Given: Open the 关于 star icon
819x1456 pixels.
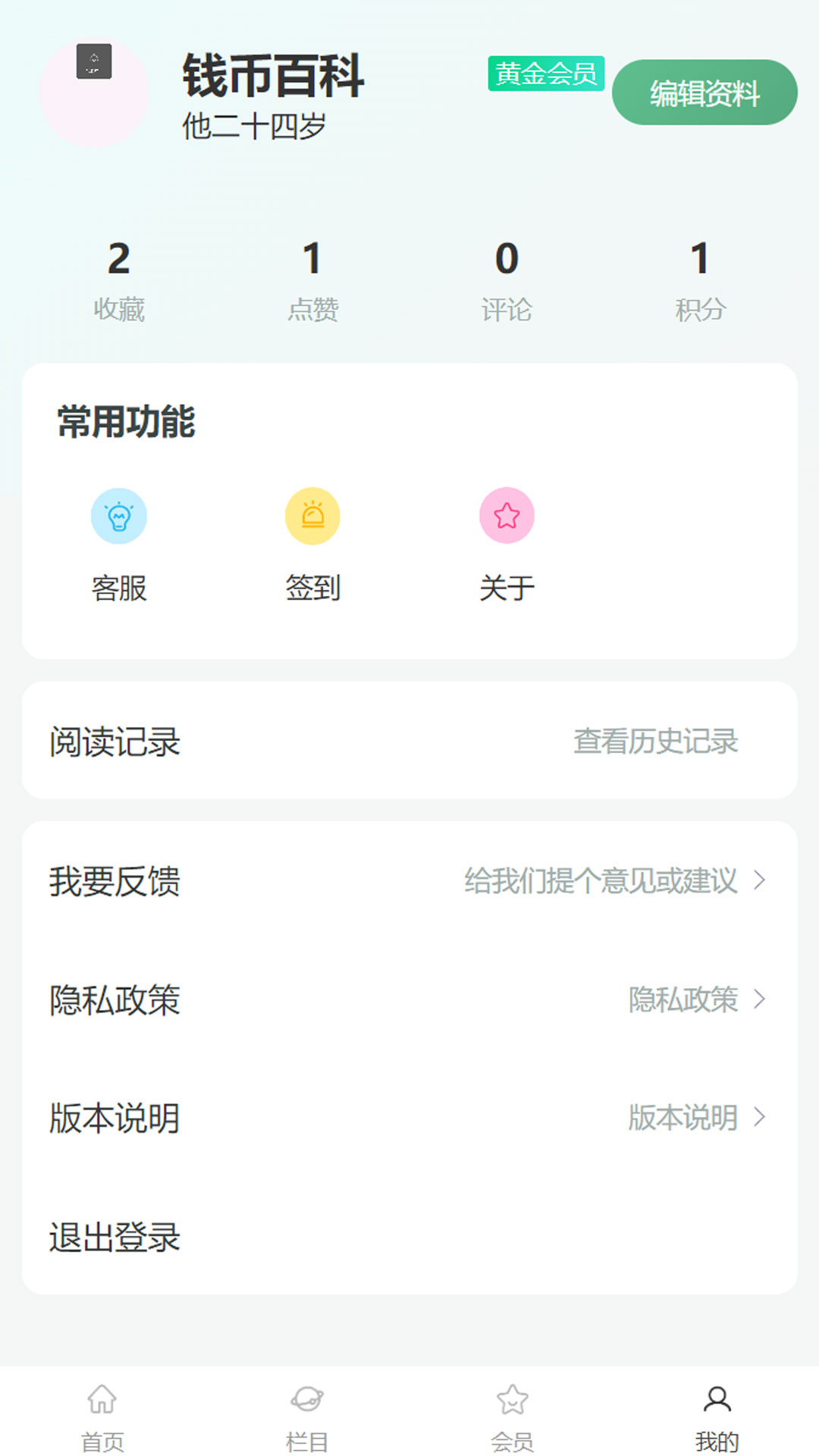Looking at the screenshot, I should 508,516.
